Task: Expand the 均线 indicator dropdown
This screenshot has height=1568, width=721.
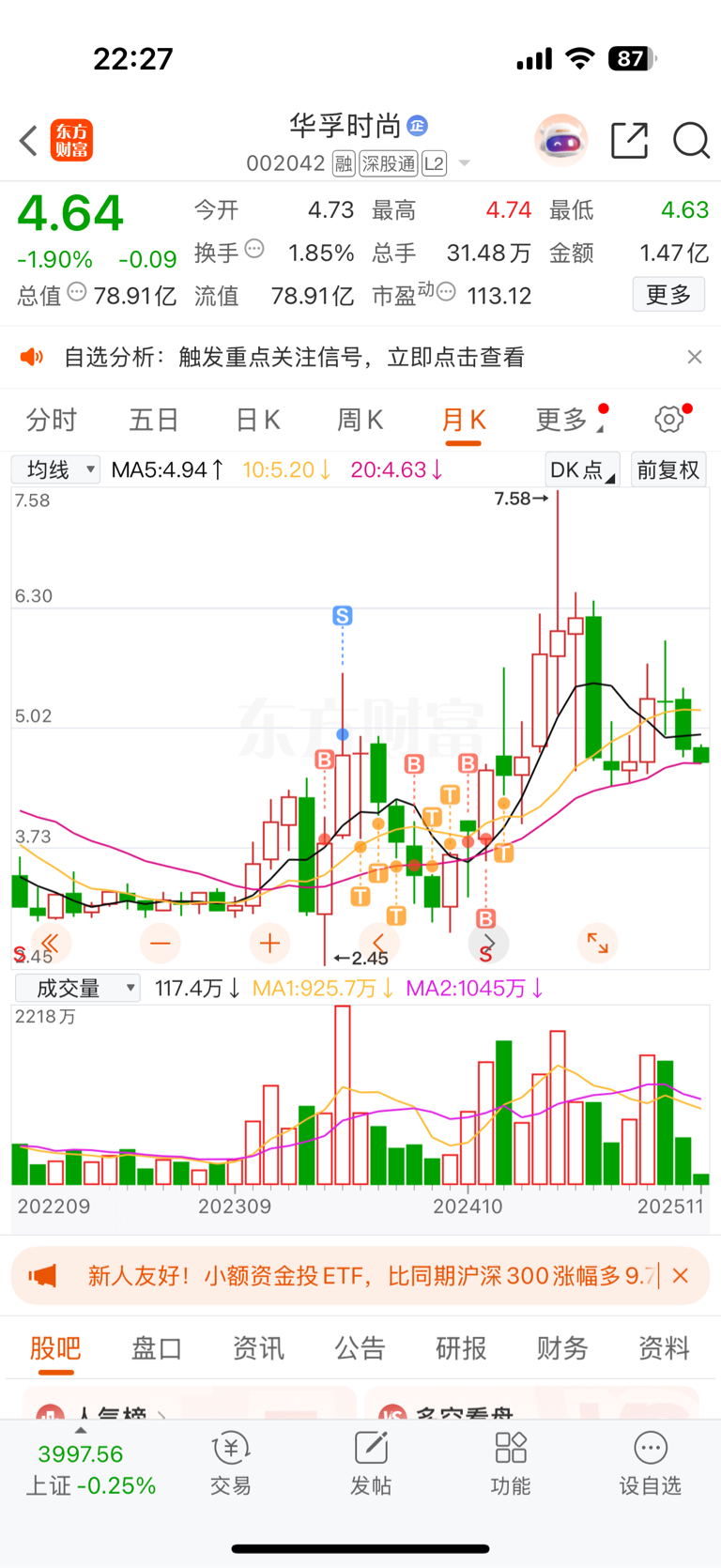Action: [55, 469]
